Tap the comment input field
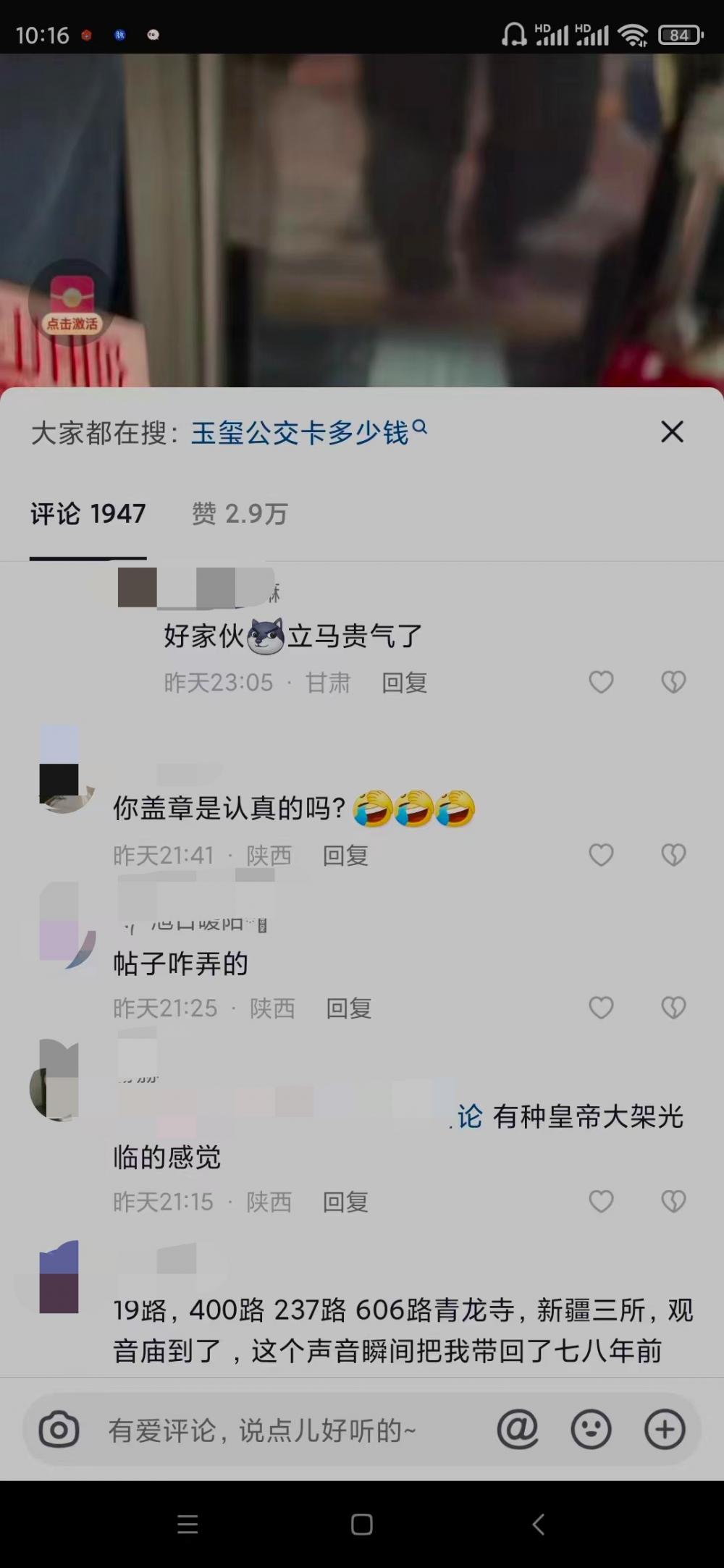The width and height of the screenshot is (724, 1568). tap(275, 1430)
